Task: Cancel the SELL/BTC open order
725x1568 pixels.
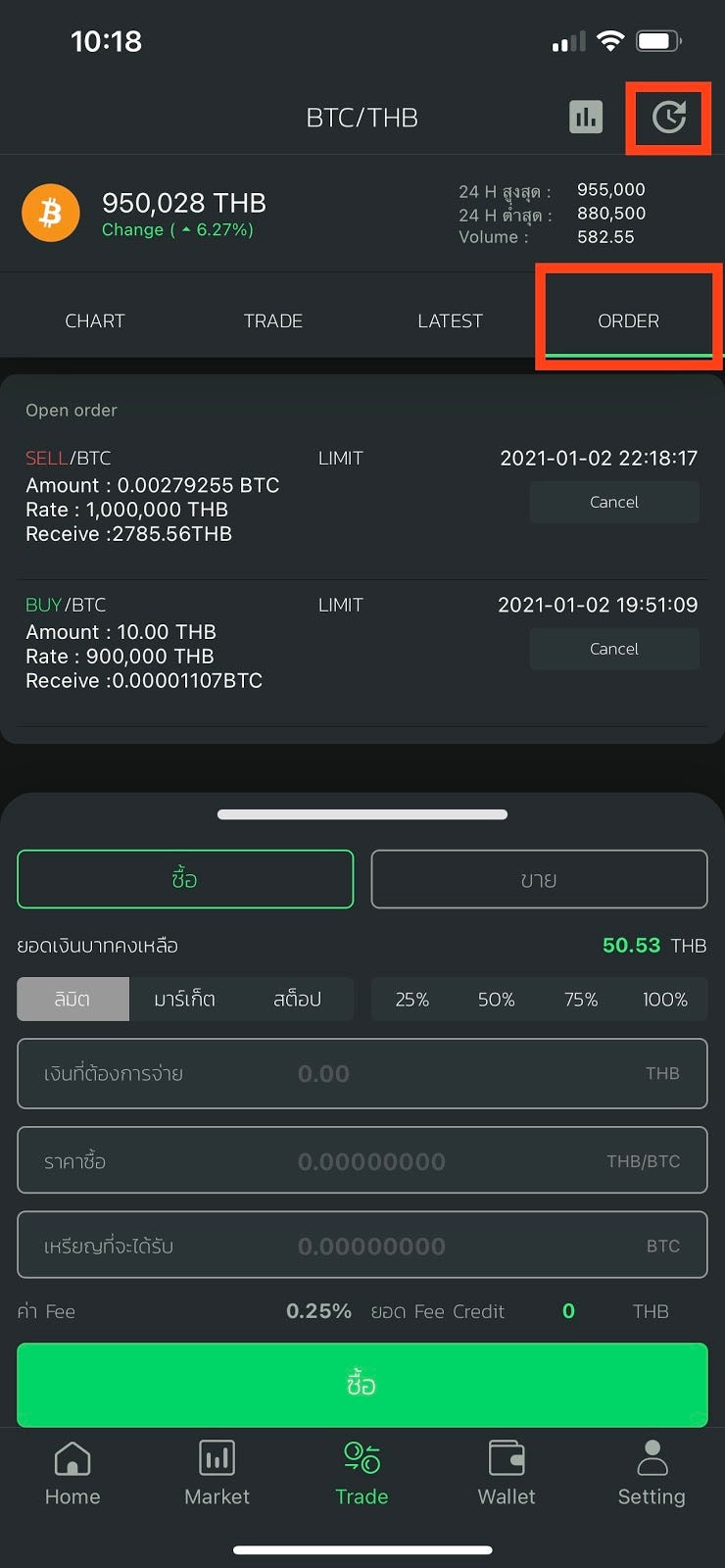Action: pos(614,502)
